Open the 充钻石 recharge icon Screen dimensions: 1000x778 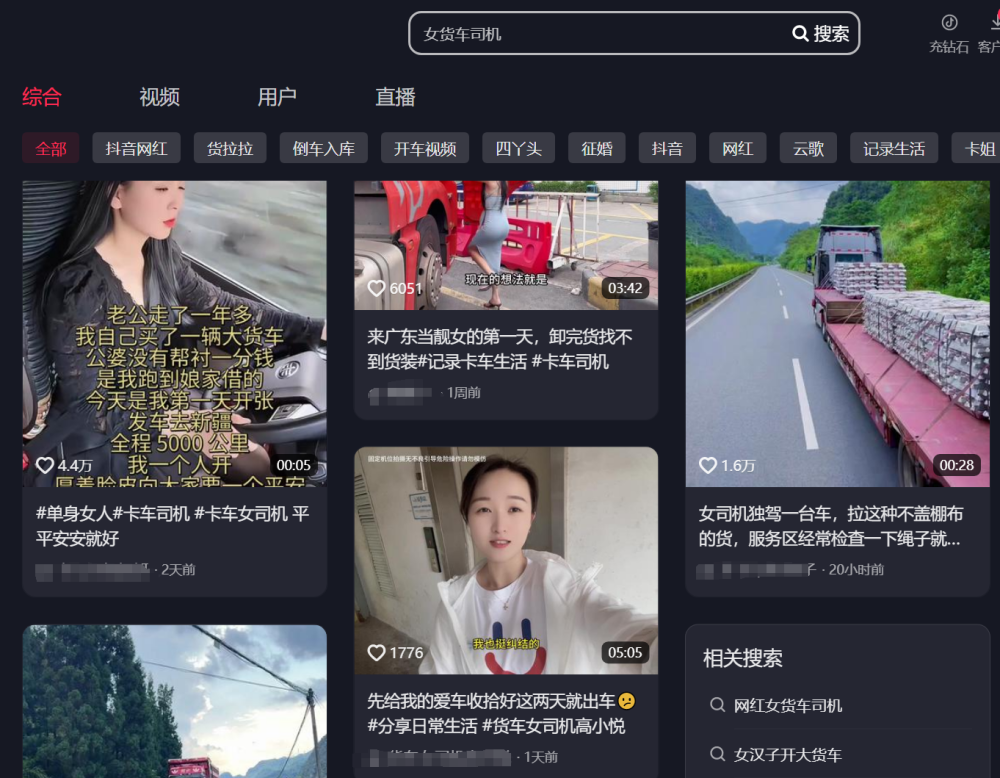(948, 34)
